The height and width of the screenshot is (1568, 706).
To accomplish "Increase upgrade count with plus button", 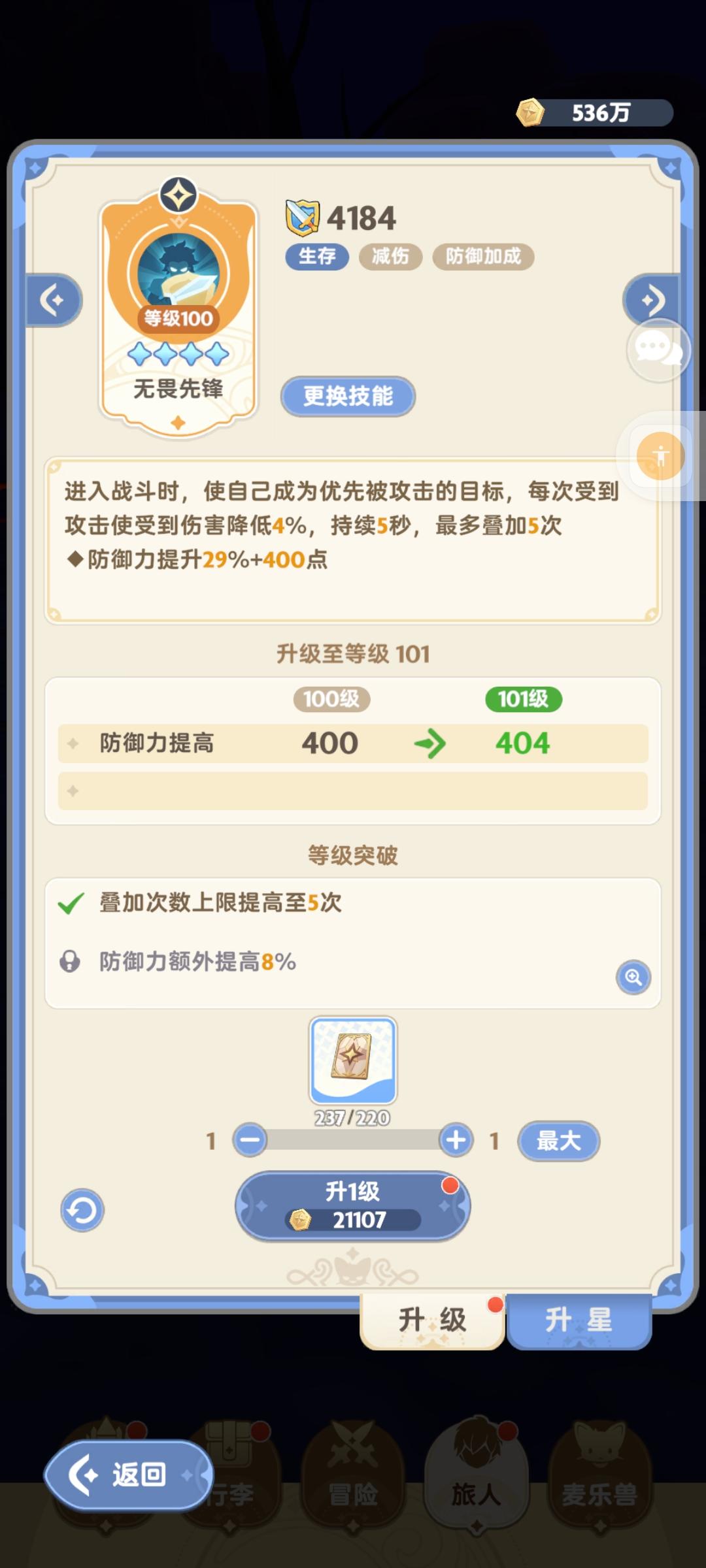I will tap(456, 1141).
